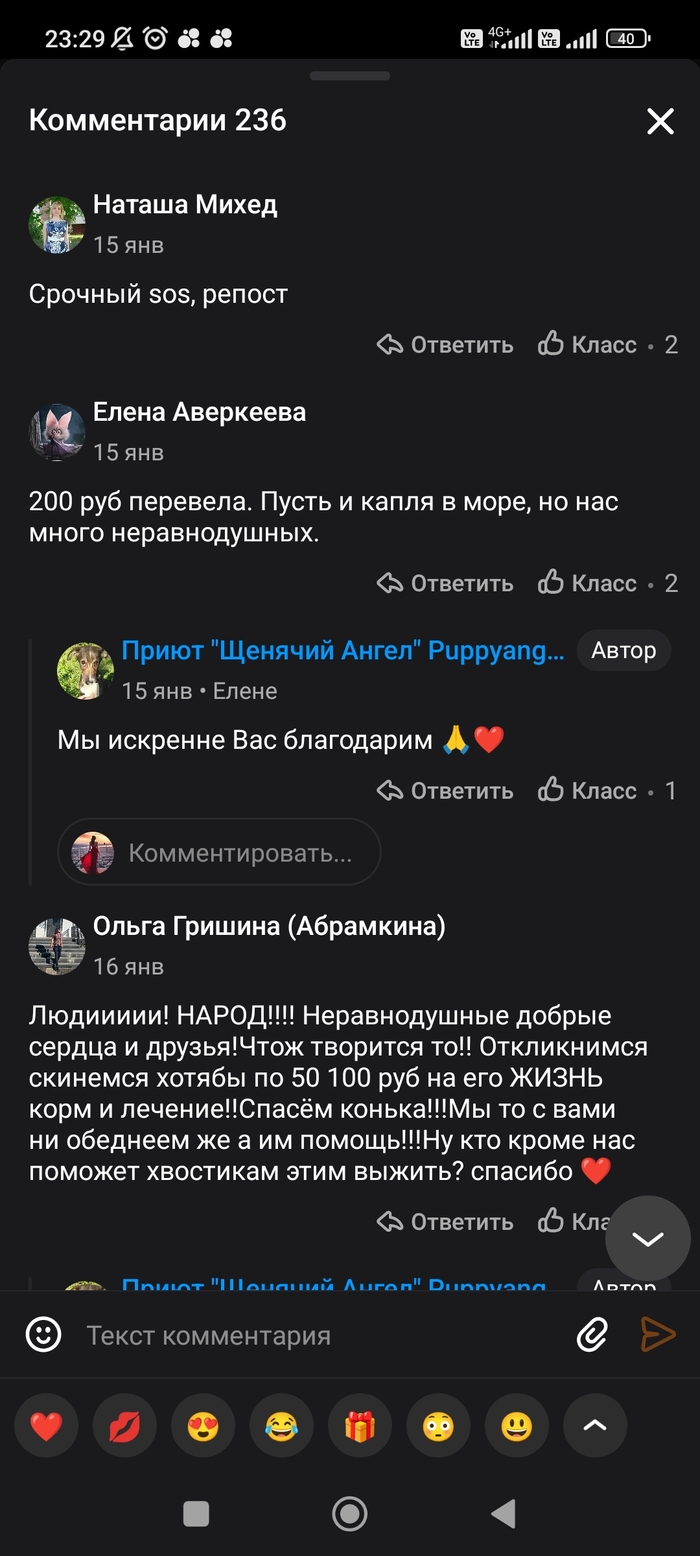Screen dimensions: 700x1556
Task: Attach a file to the comment
Action: (x=592, y=1334)
